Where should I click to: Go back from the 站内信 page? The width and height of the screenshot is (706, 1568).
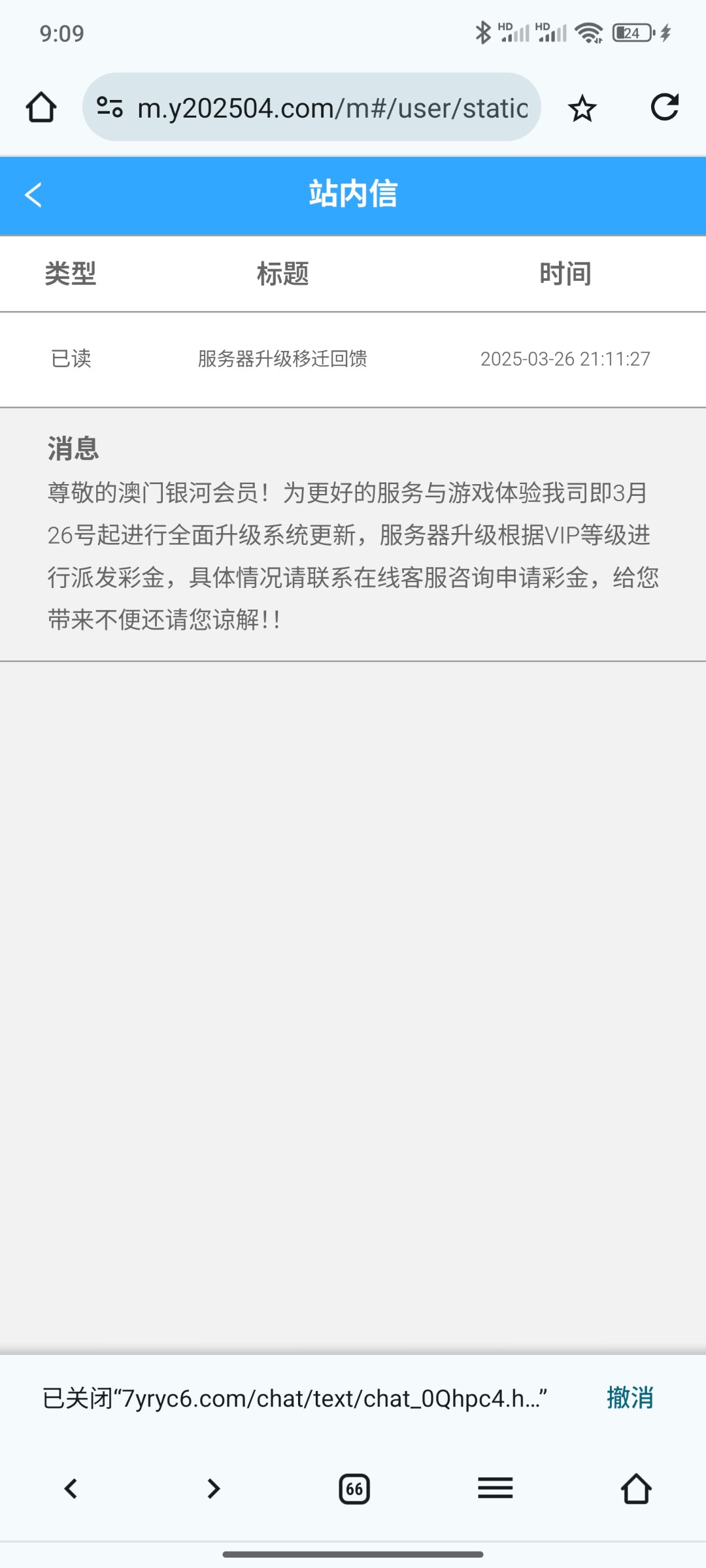33,195
